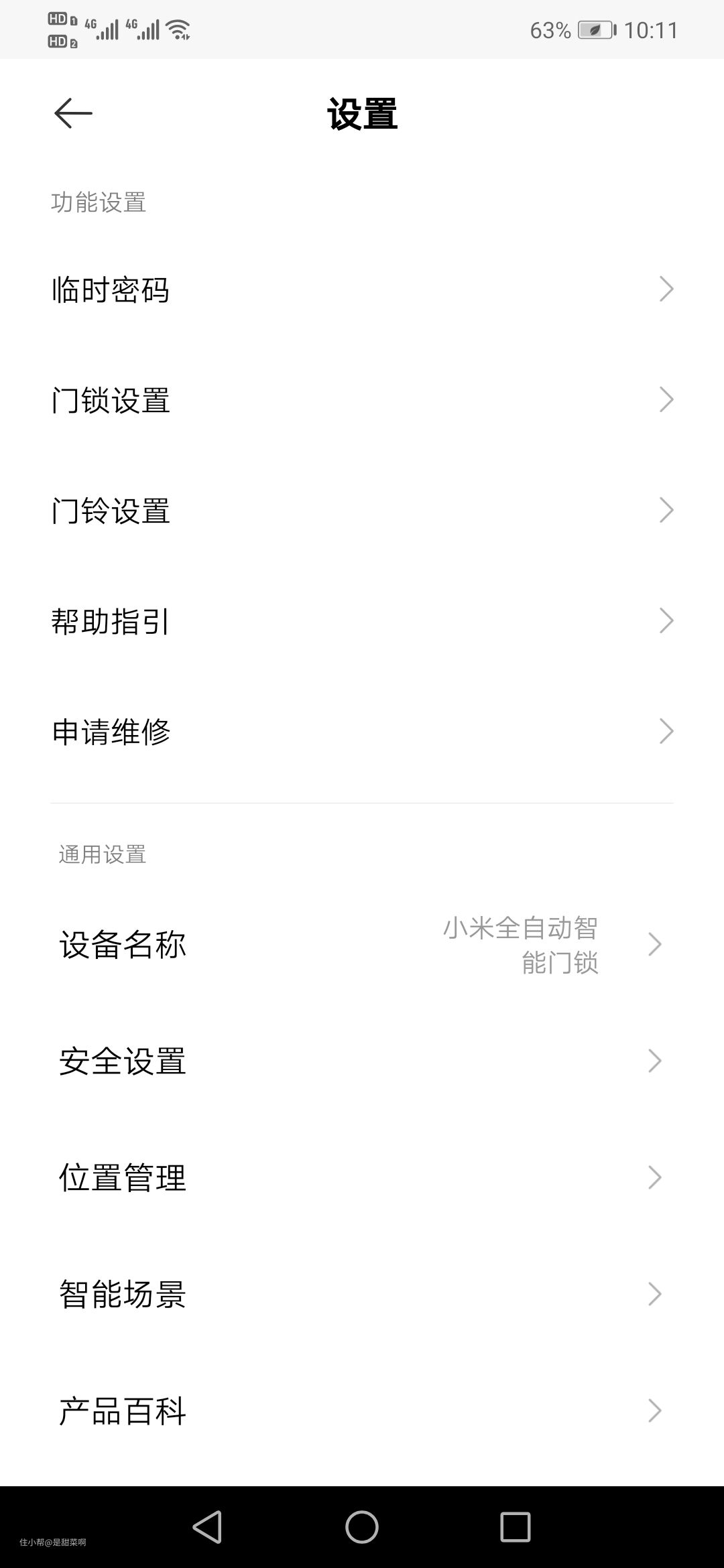Tap the system home button

pos(362,1528)
